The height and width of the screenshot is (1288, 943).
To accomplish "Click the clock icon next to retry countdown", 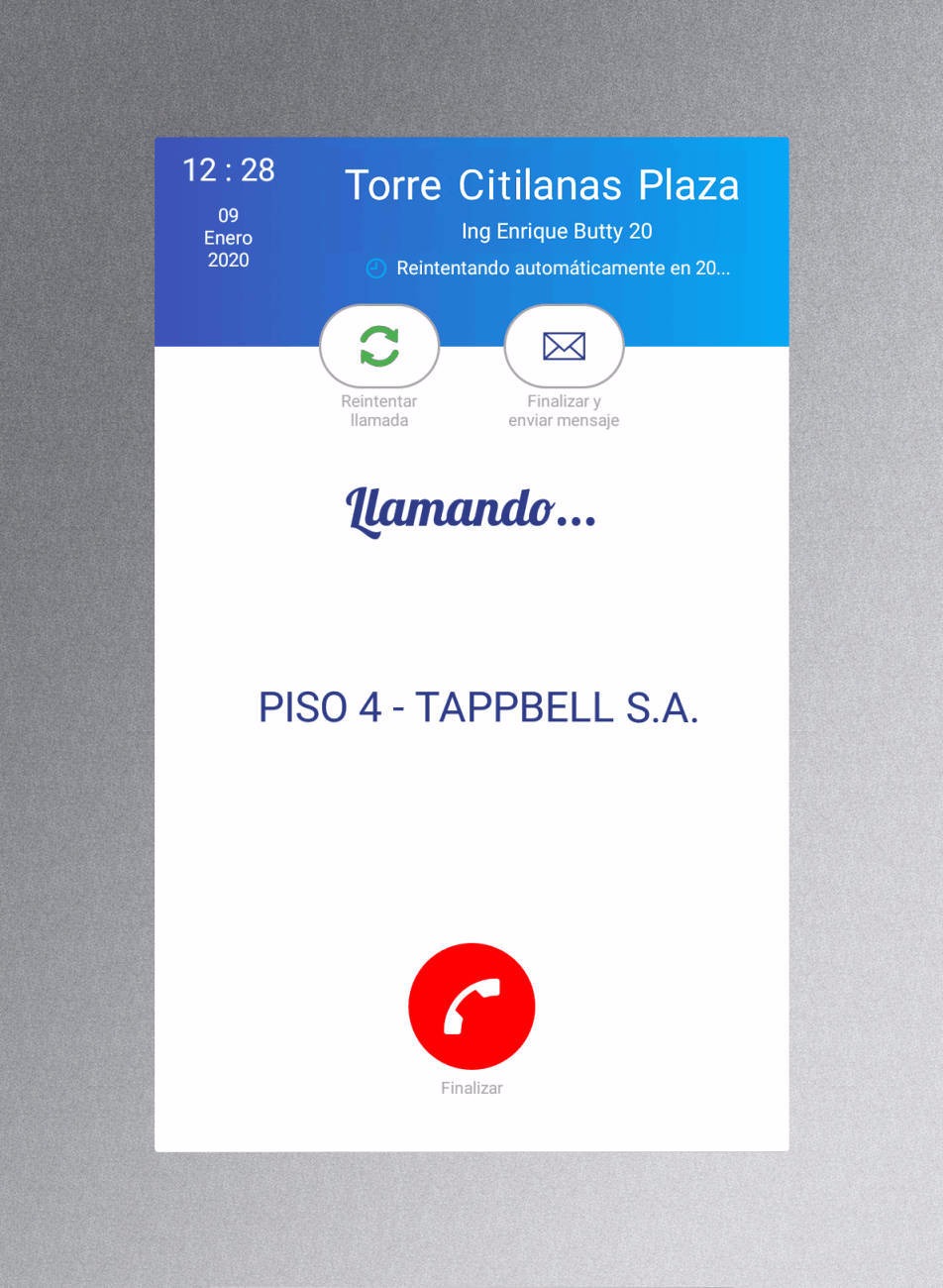I will (x=374, y=268).
